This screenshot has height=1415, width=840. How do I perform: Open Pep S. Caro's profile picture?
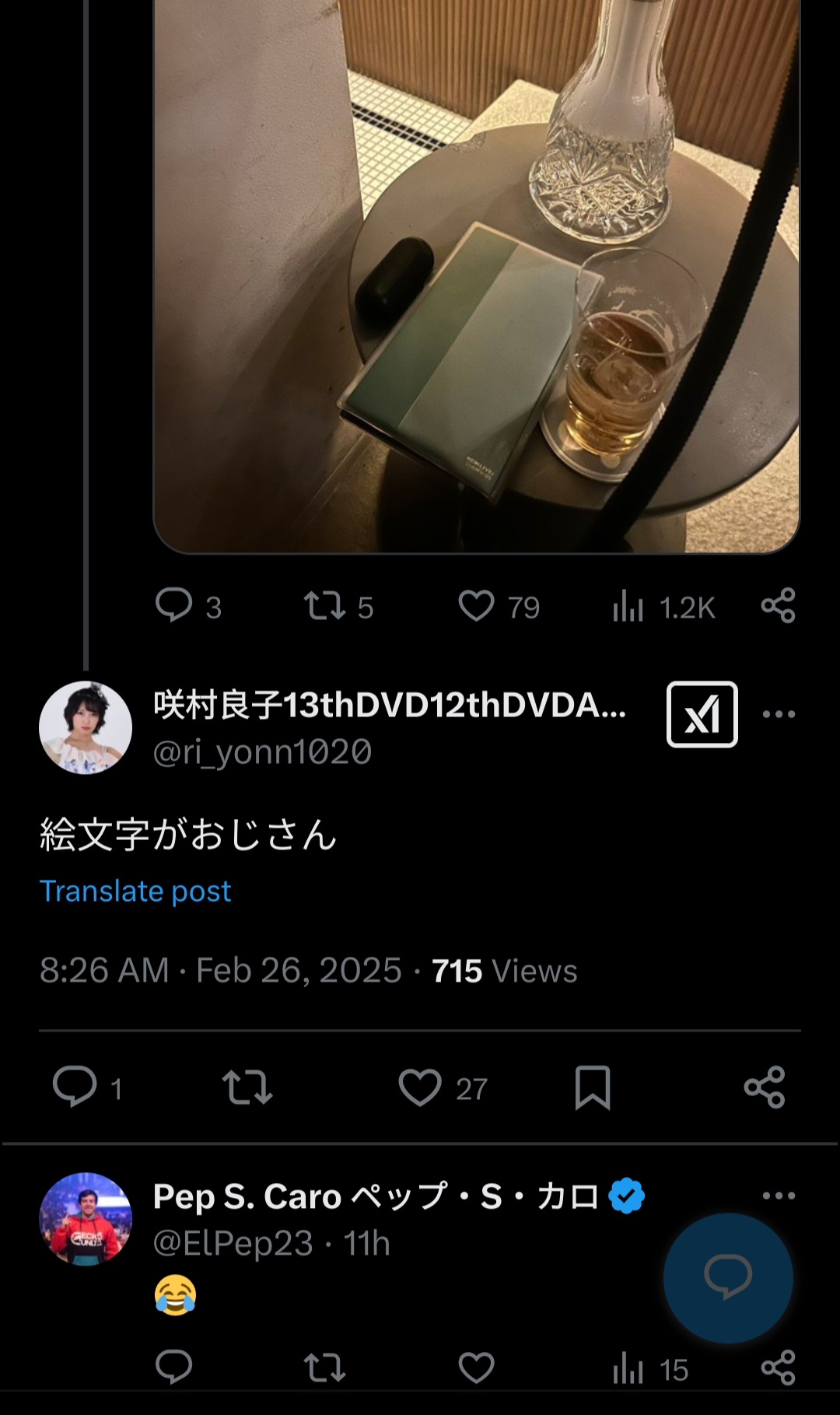pyautogui.click(x=86, y=1219)
